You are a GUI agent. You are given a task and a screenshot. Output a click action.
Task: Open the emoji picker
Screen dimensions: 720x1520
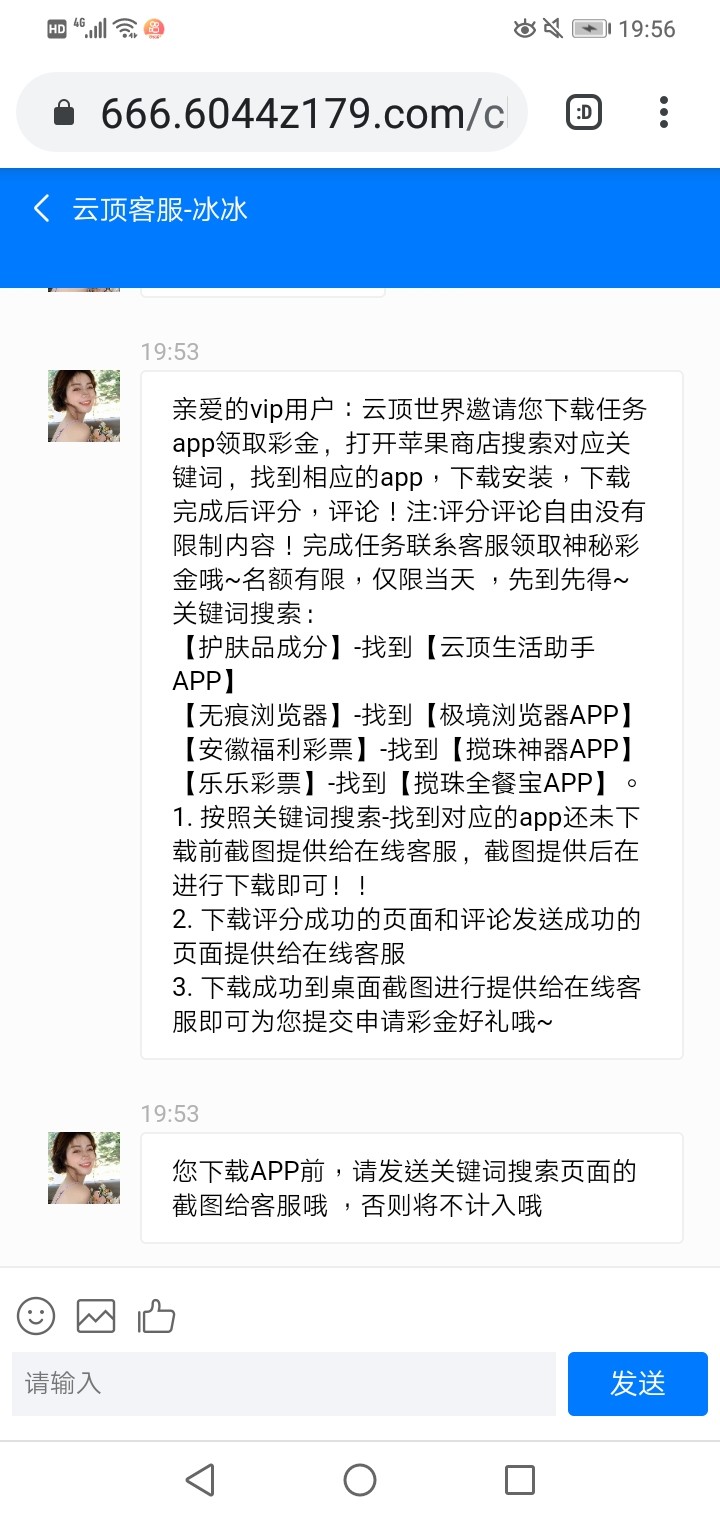click(36, 1316)
